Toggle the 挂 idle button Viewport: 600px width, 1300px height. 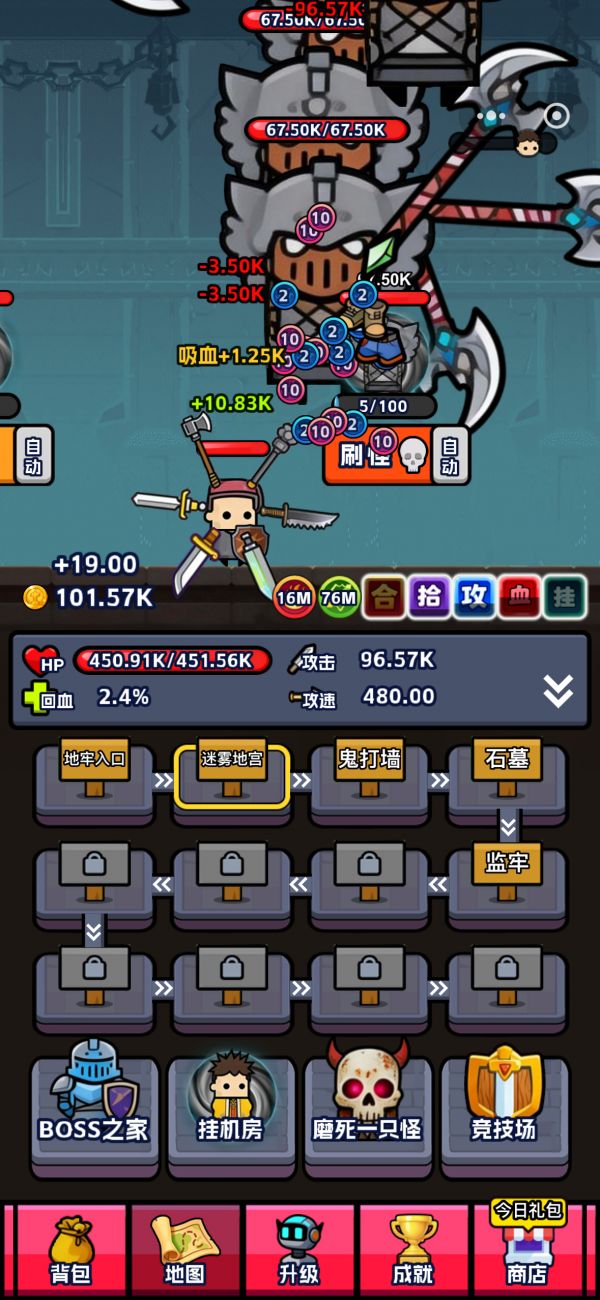click(565, 597)
